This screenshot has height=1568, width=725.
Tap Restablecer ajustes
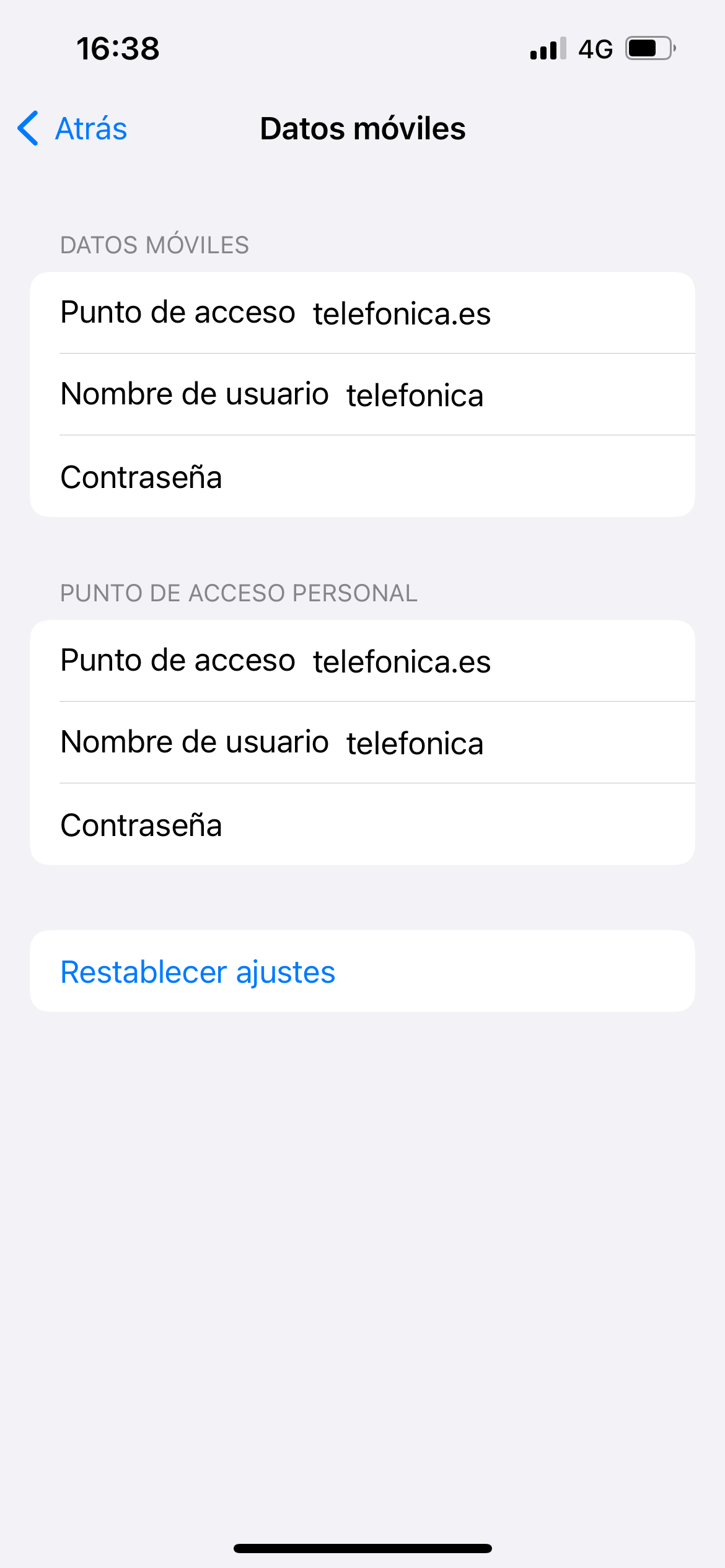(x=198, y=972)
